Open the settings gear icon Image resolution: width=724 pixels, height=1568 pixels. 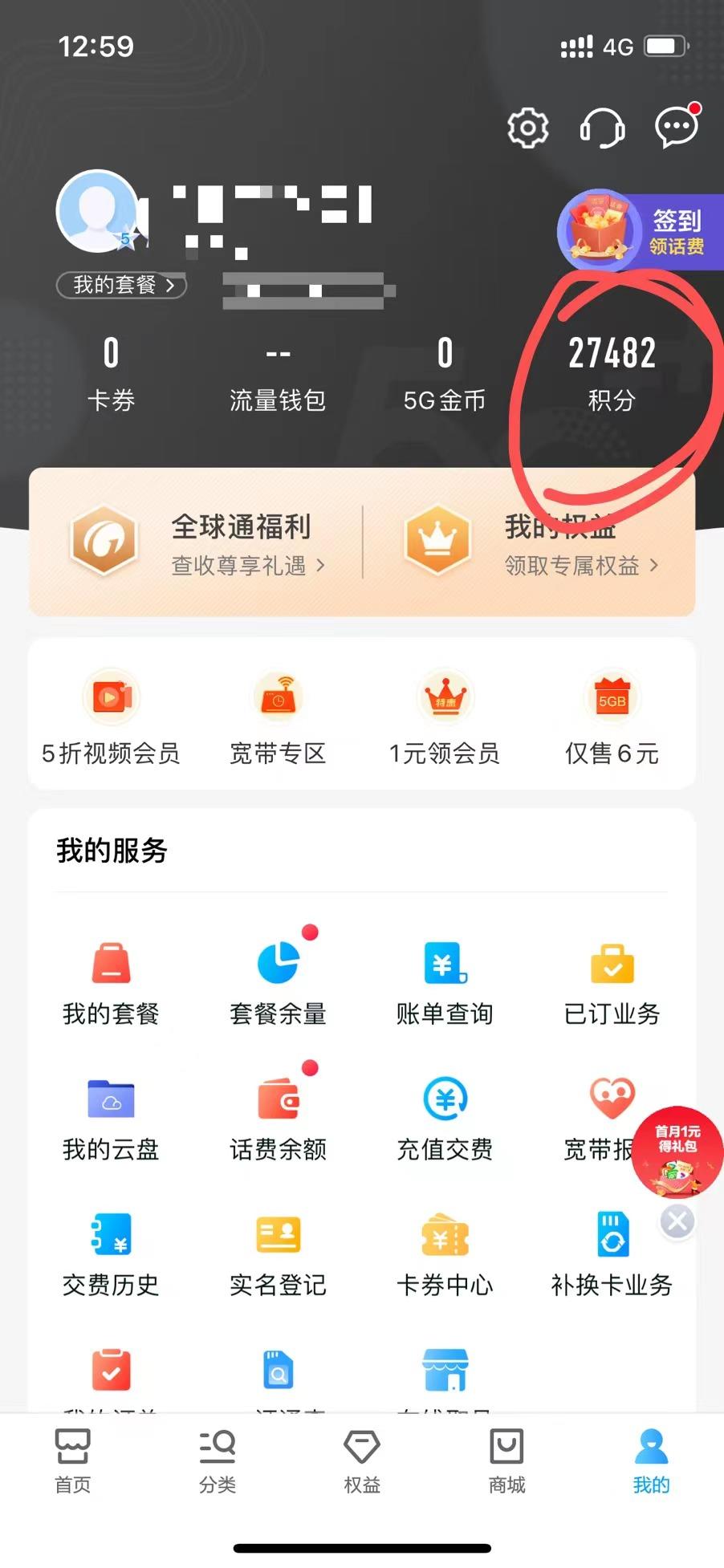coord(527,128)
